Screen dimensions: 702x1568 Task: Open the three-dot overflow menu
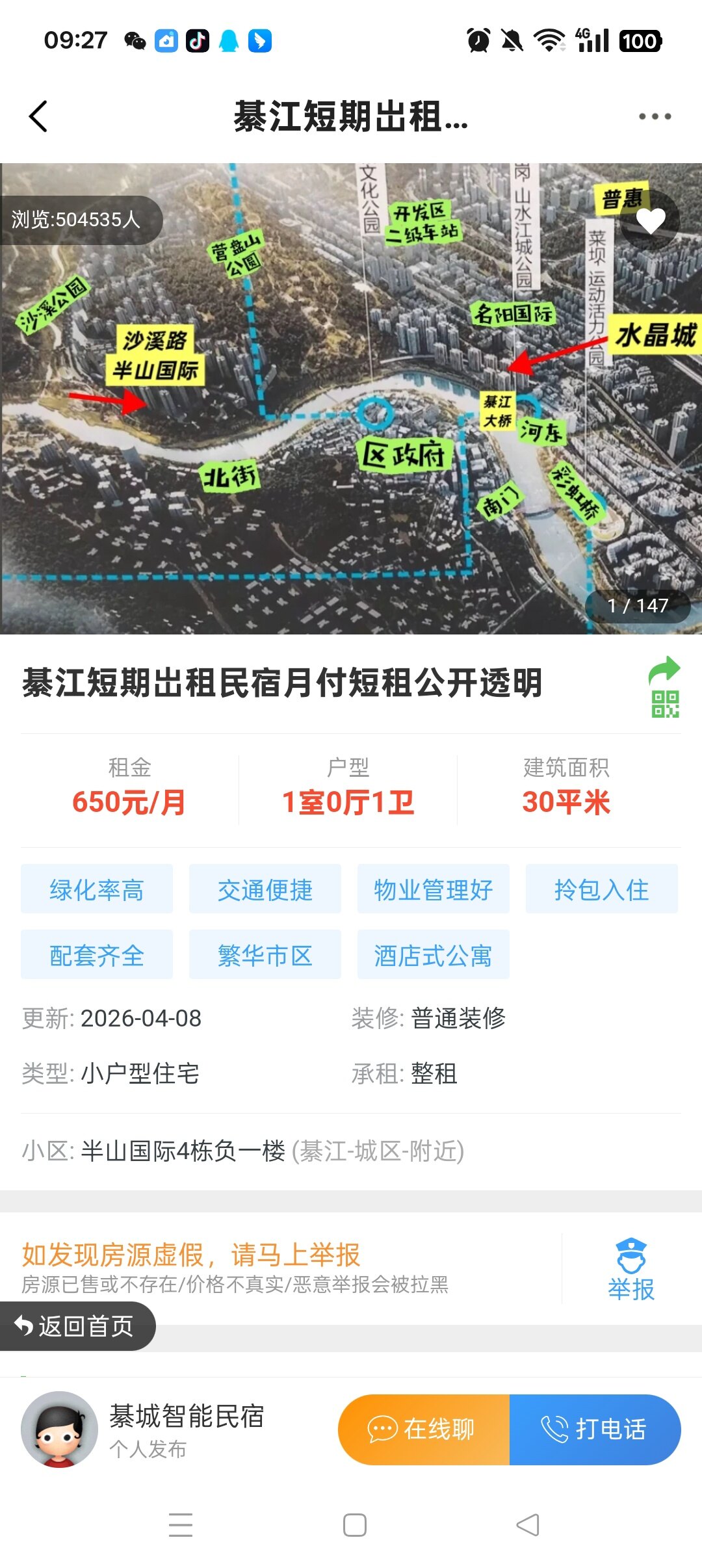pyautogui.click(x=654, y=117)
